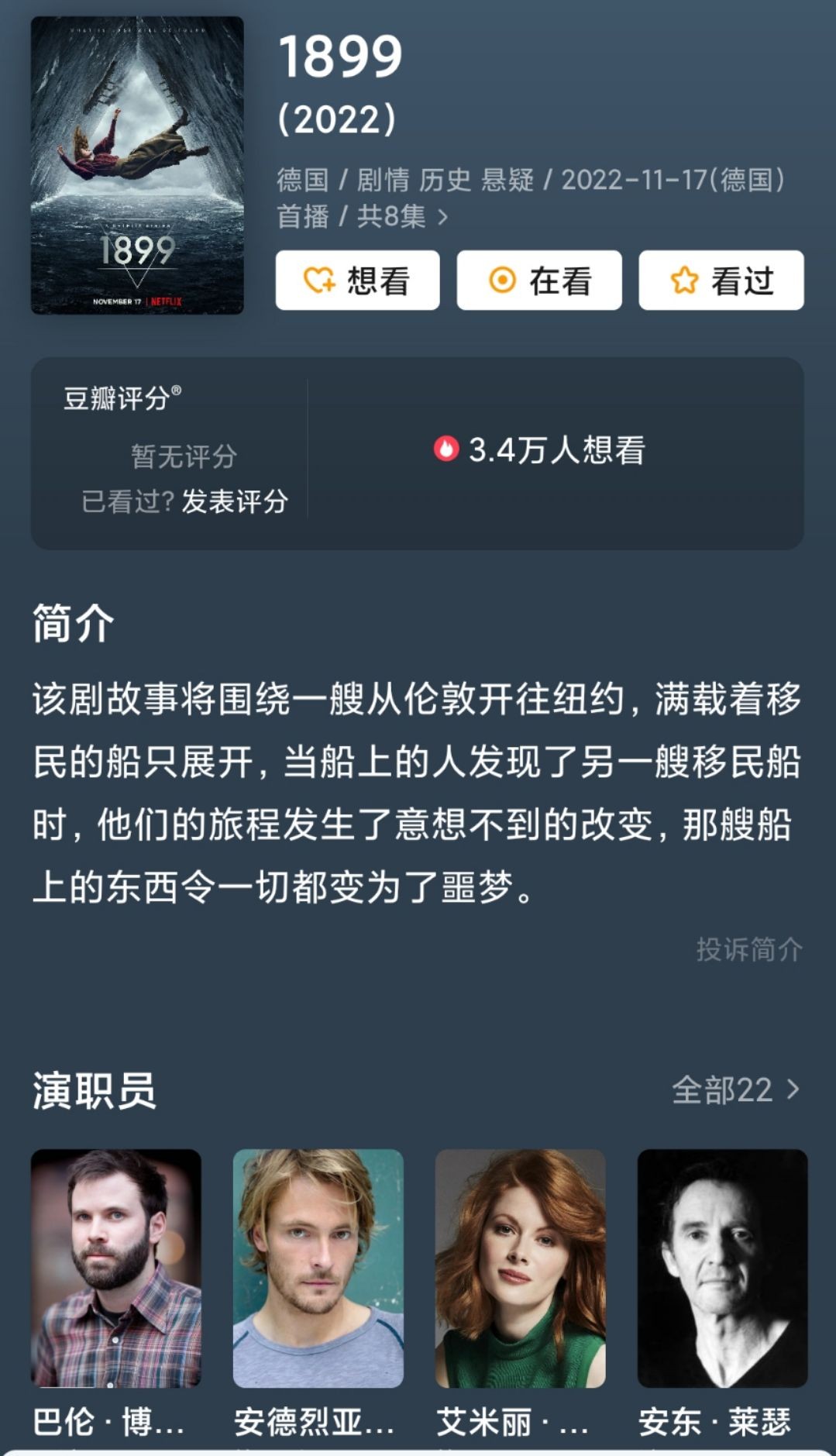Image resolution: width=836 pixels, height=1456 pixels.
Task: Open 巴伦·博 cast profile
Action: point(116,1268)
